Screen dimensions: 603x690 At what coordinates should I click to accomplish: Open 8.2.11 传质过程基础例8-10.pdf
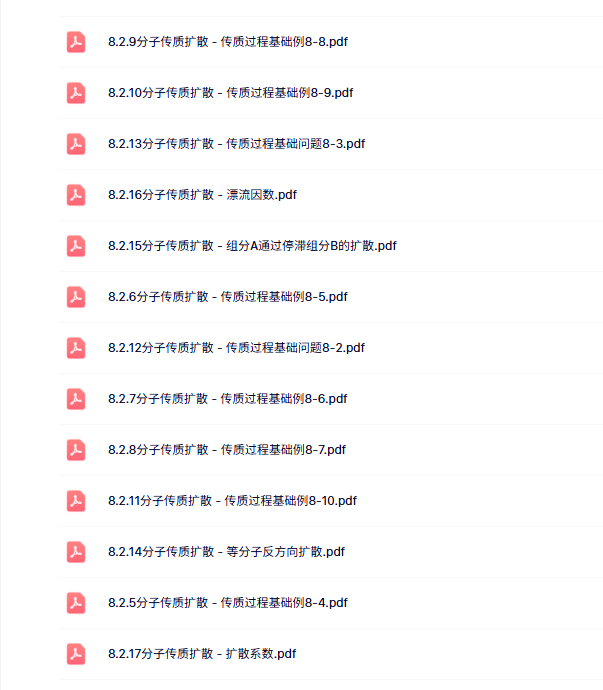(232, 501)
